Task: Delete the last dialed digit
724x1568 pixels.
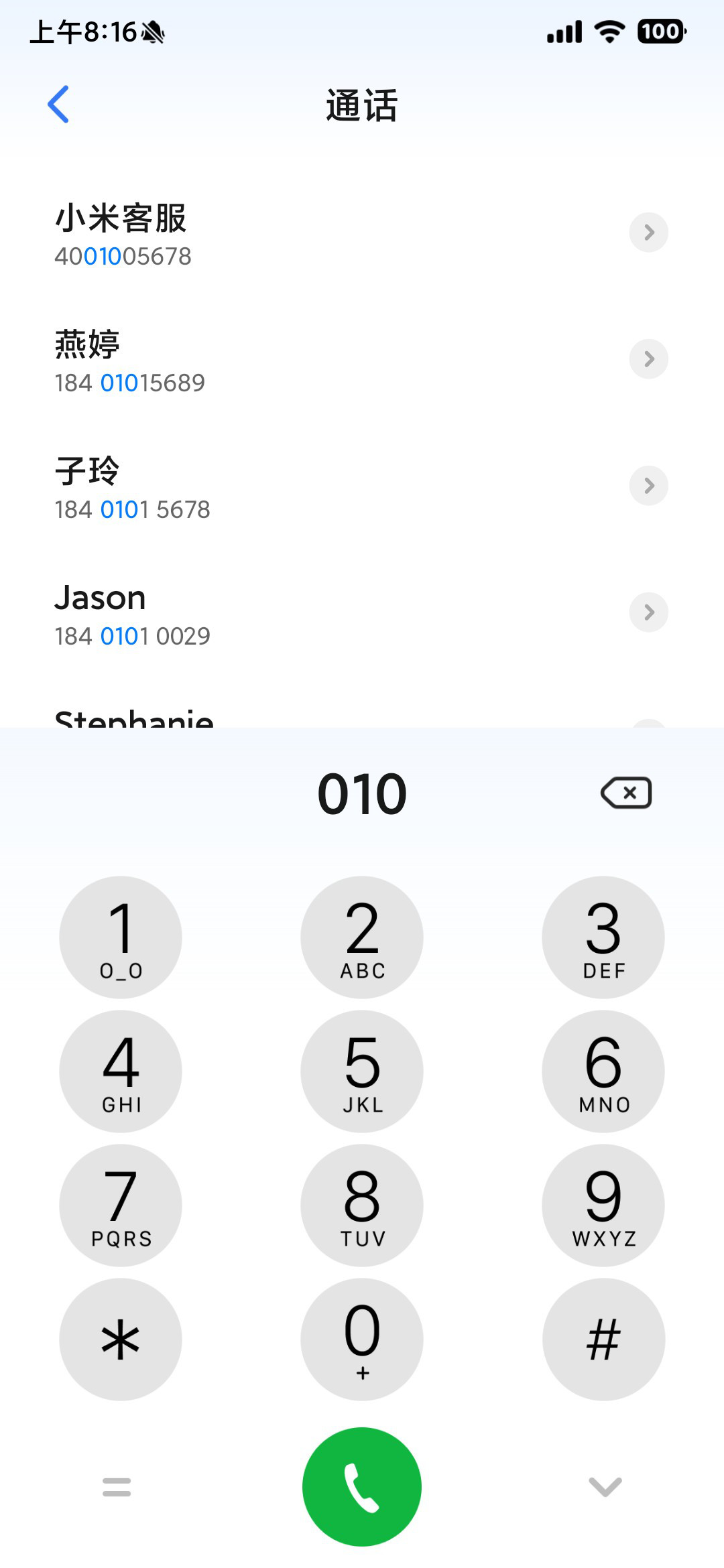Action: click(626, 793)
